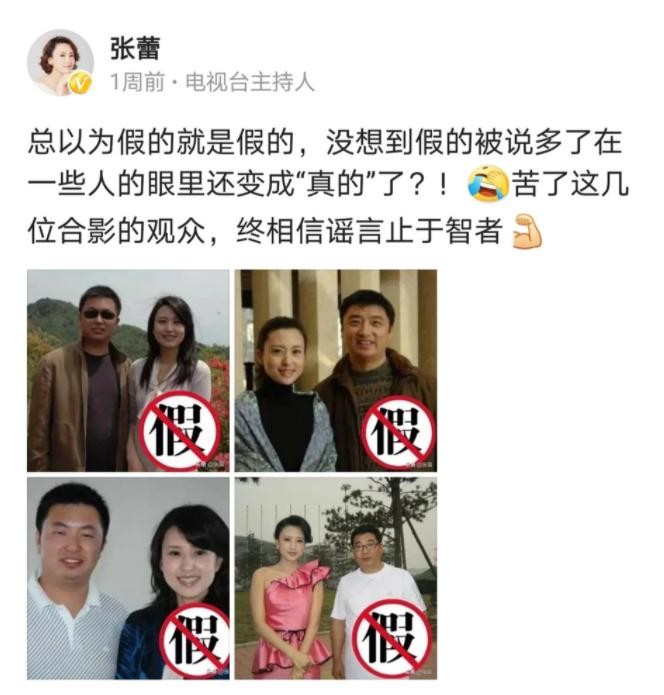Tap the username 张蕾
The image size is (664, 695).
point(133,48)
